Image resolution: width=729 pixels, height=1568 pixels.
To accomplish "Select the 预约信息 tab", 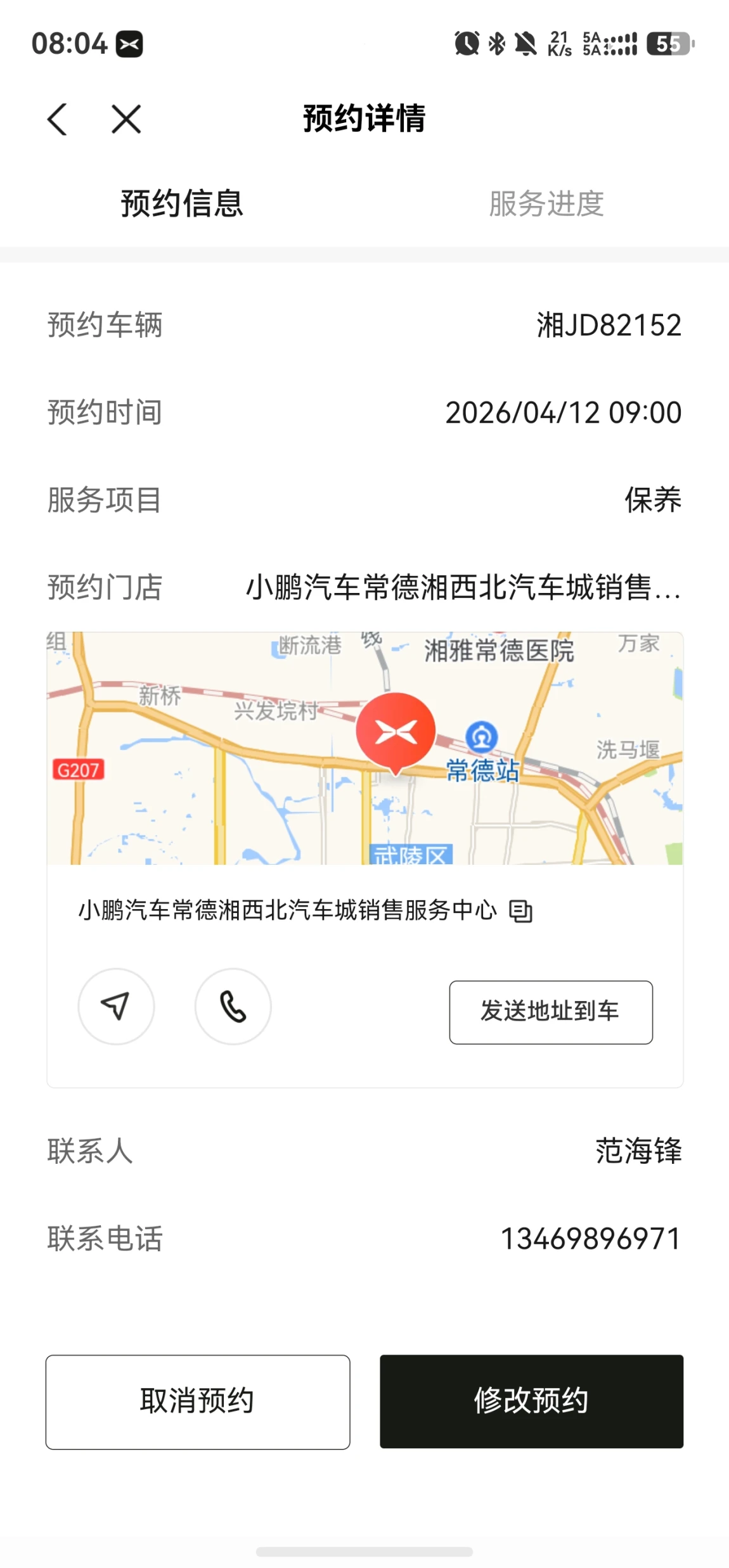I will [182, 204].
